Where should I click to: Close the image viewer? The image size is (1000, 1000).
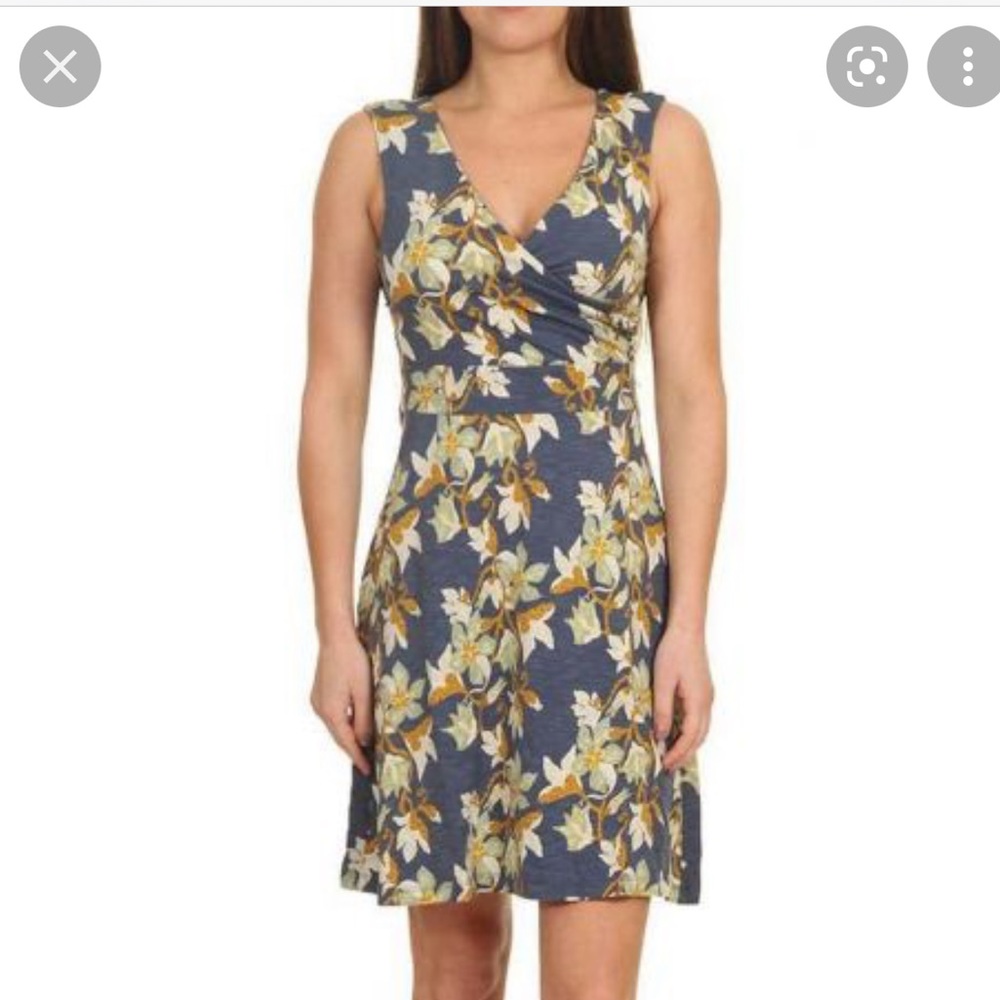[60, 67]
